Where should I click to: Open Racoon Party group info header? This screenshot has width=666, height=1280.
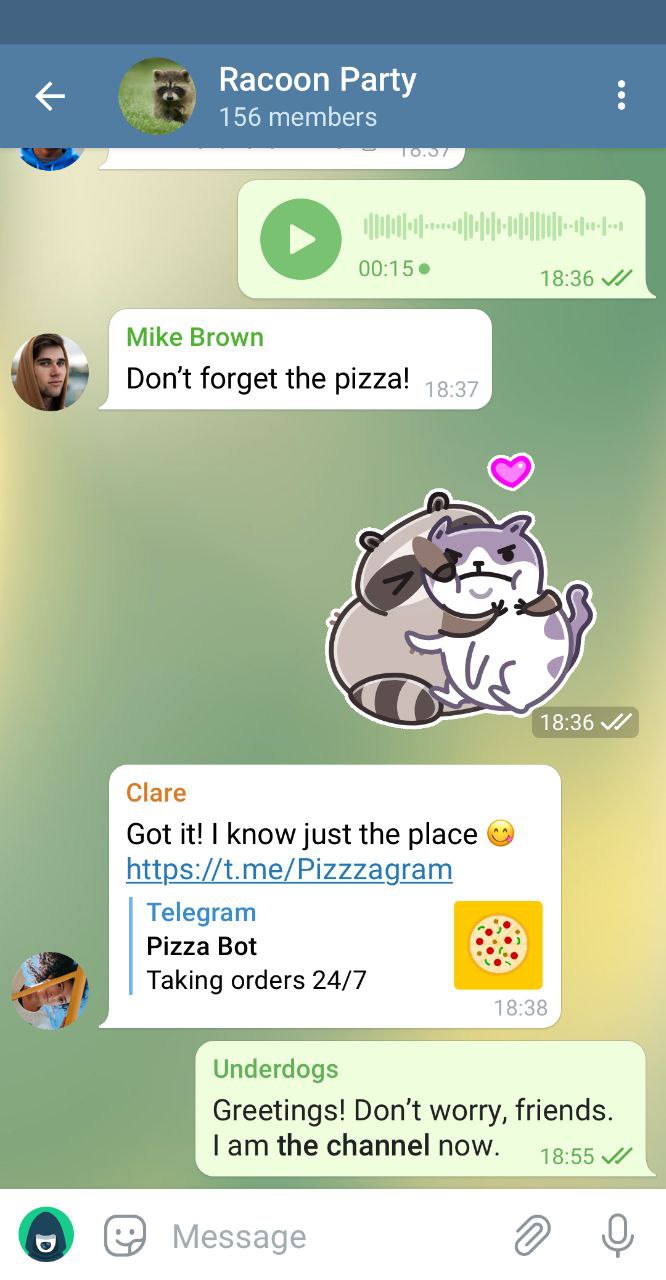pos(317,96)
